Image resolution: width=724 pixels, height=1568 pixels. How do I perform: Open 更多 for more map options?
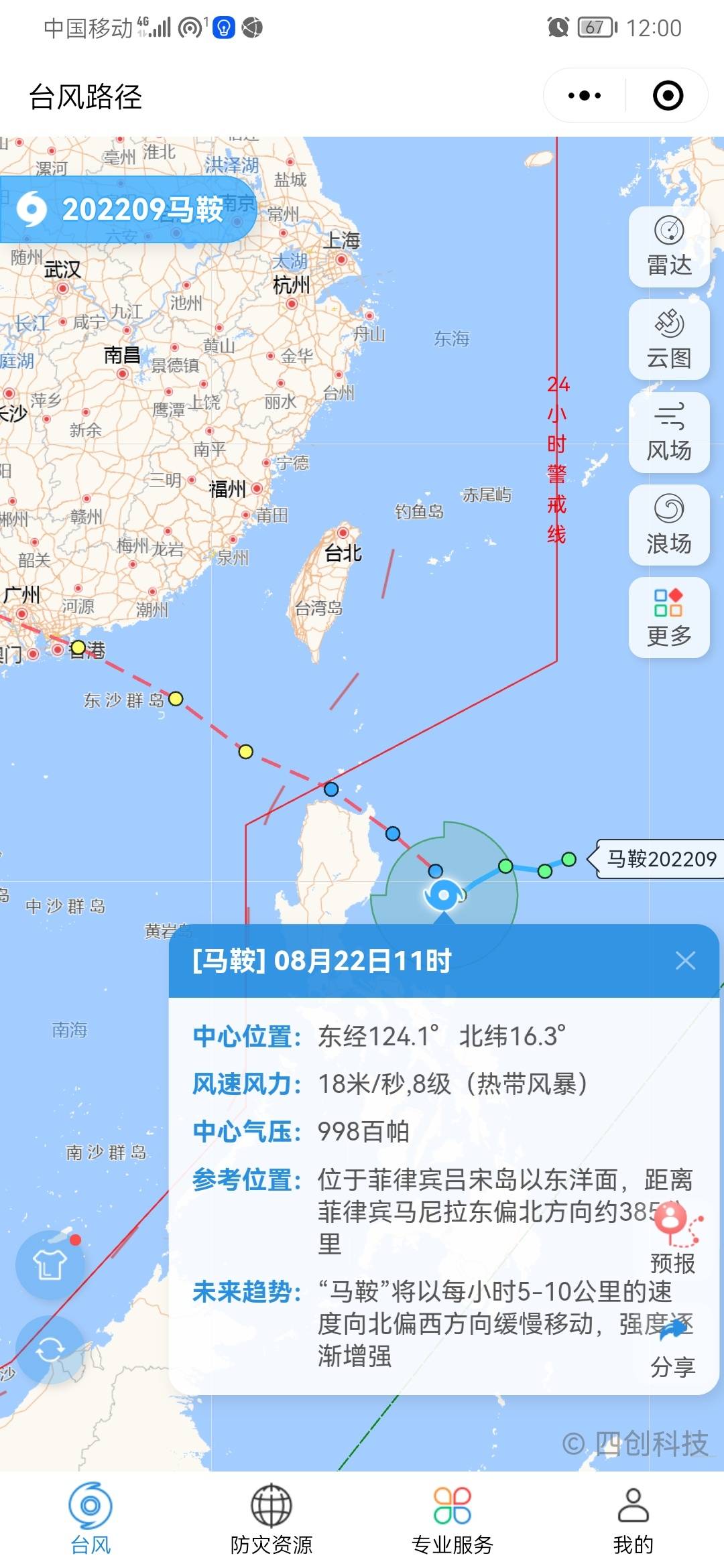click(668, 617)
